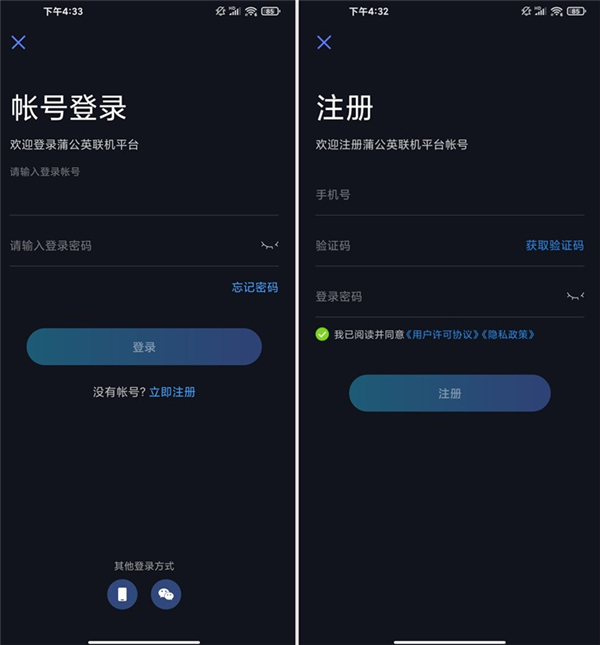
Task: Show password on the registration page
Action: tap(574, 296)
